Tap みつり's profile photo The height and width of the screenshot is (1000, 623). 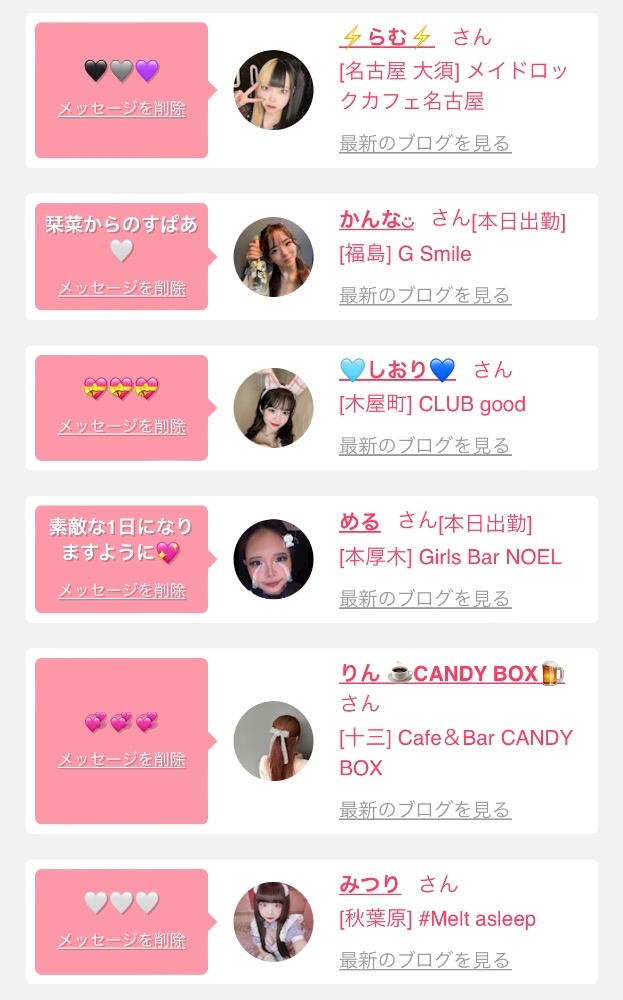coord(274,922)
